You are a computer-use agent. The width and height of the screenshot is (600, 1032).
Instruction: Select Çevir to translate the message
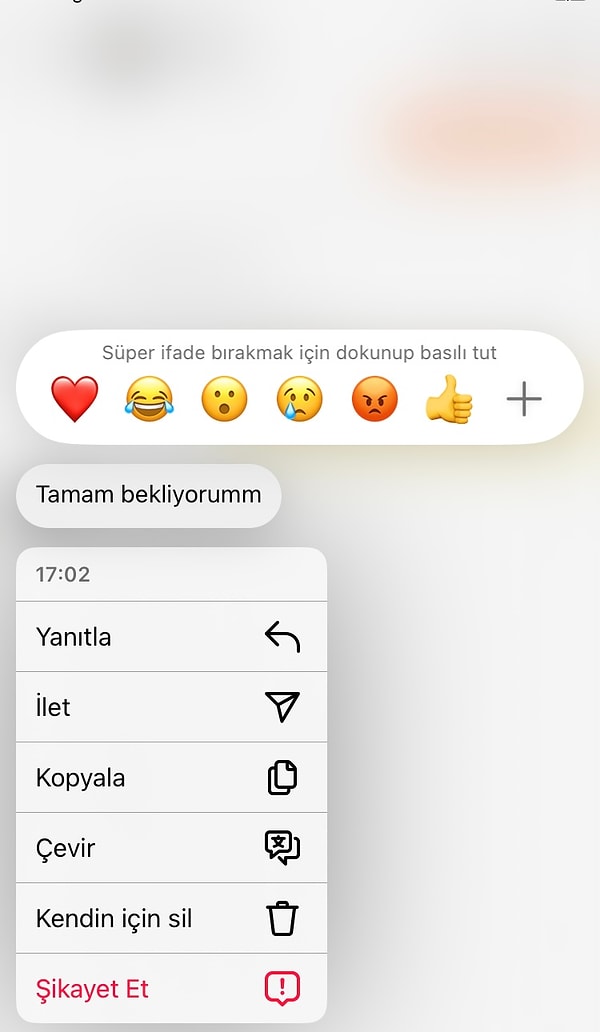171,848
